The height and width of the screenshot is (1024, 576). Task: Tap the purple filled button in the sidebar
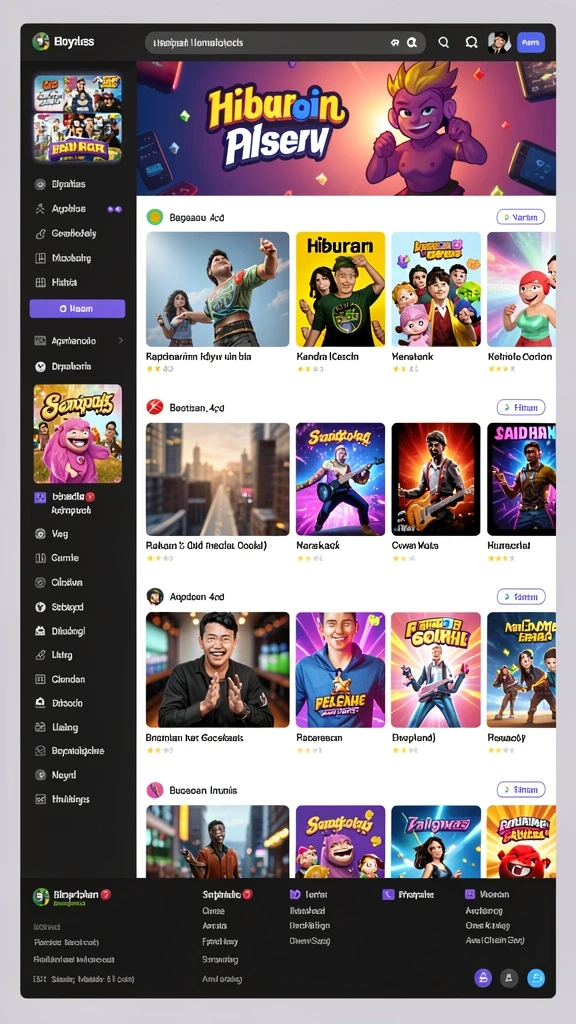pos(77,308)
